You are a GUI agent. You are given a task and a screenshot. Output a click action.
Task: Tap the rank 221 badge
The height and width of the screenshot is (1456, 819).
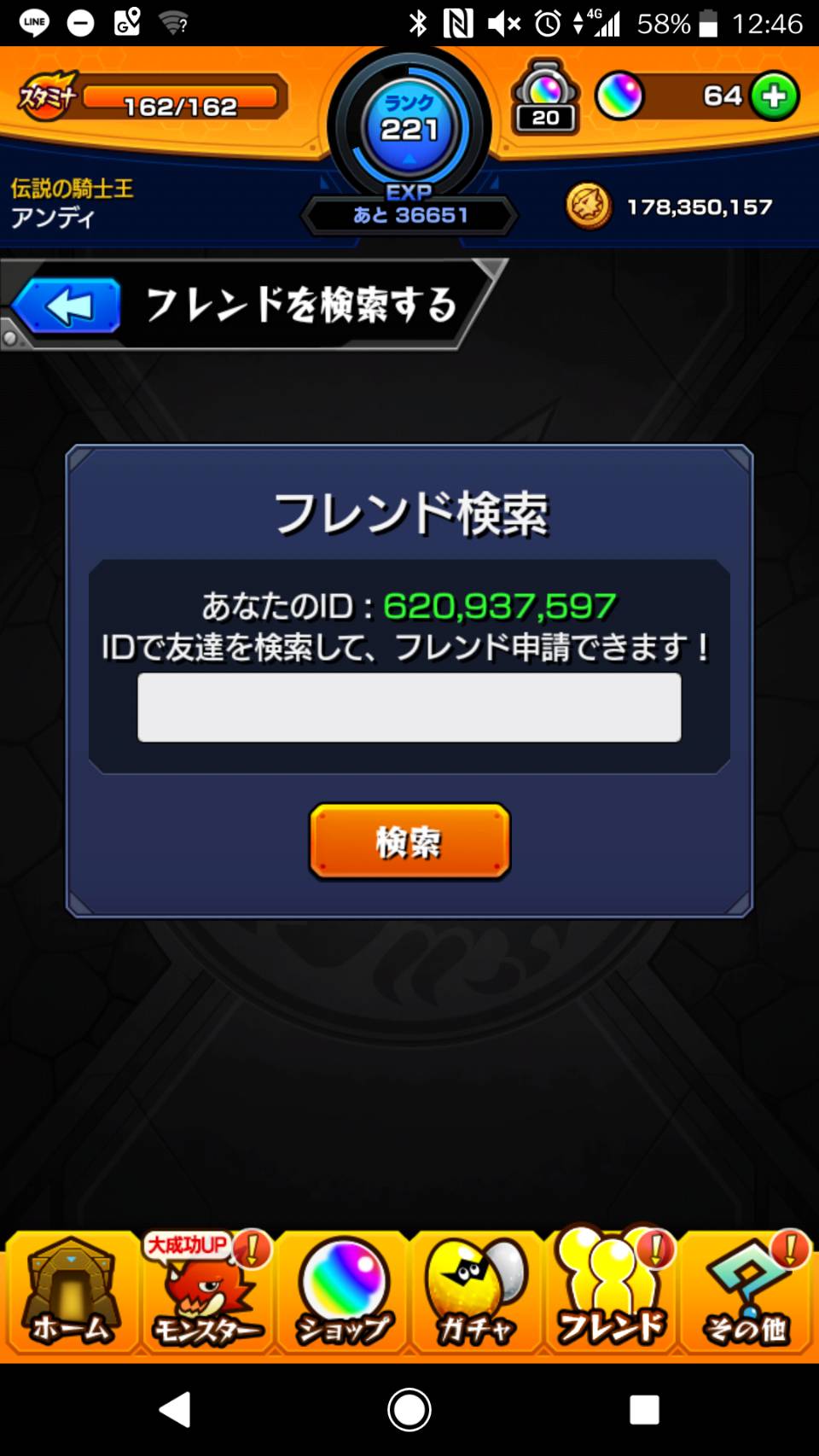[409, 126]
